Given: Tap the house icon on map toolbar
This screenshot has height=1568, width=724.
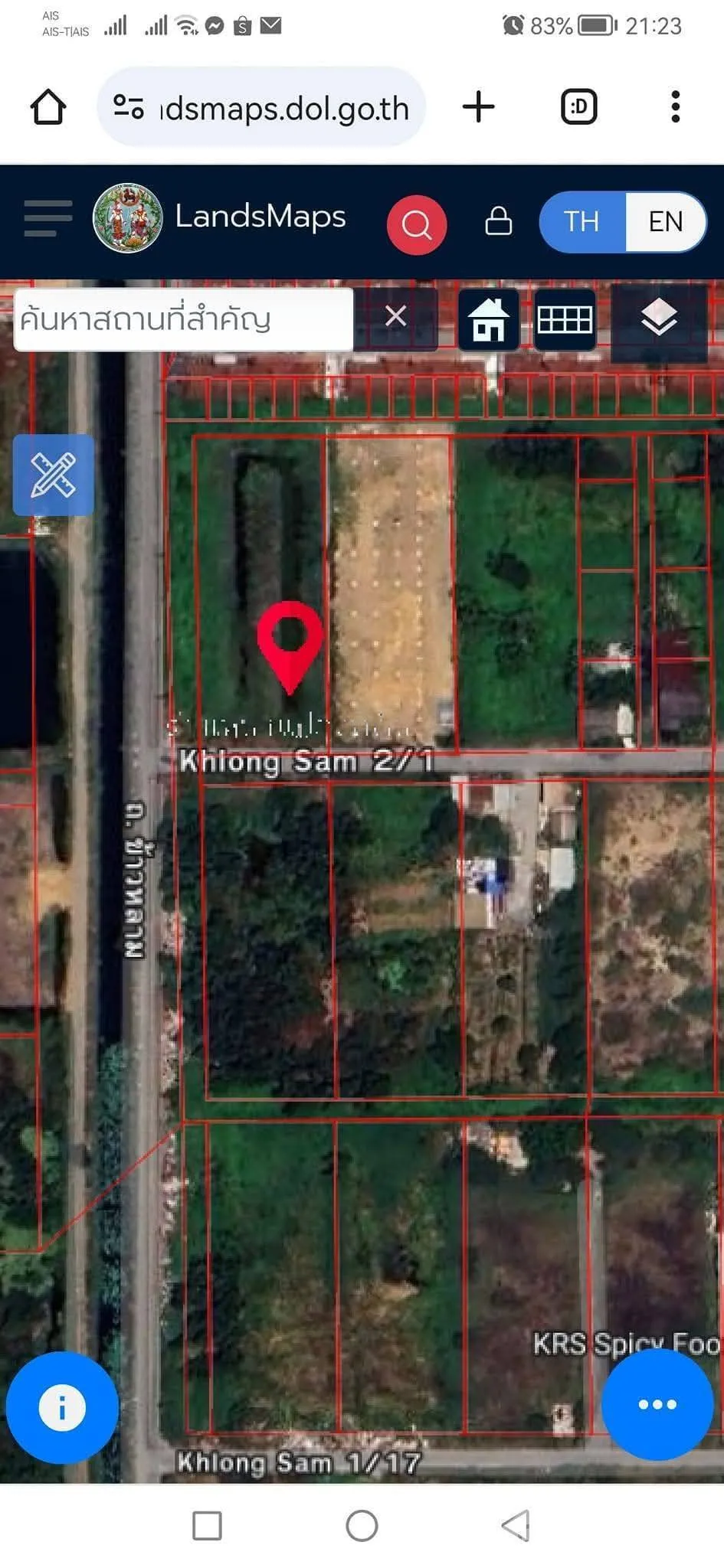Looking at the screenshot, I should point(489,320).
